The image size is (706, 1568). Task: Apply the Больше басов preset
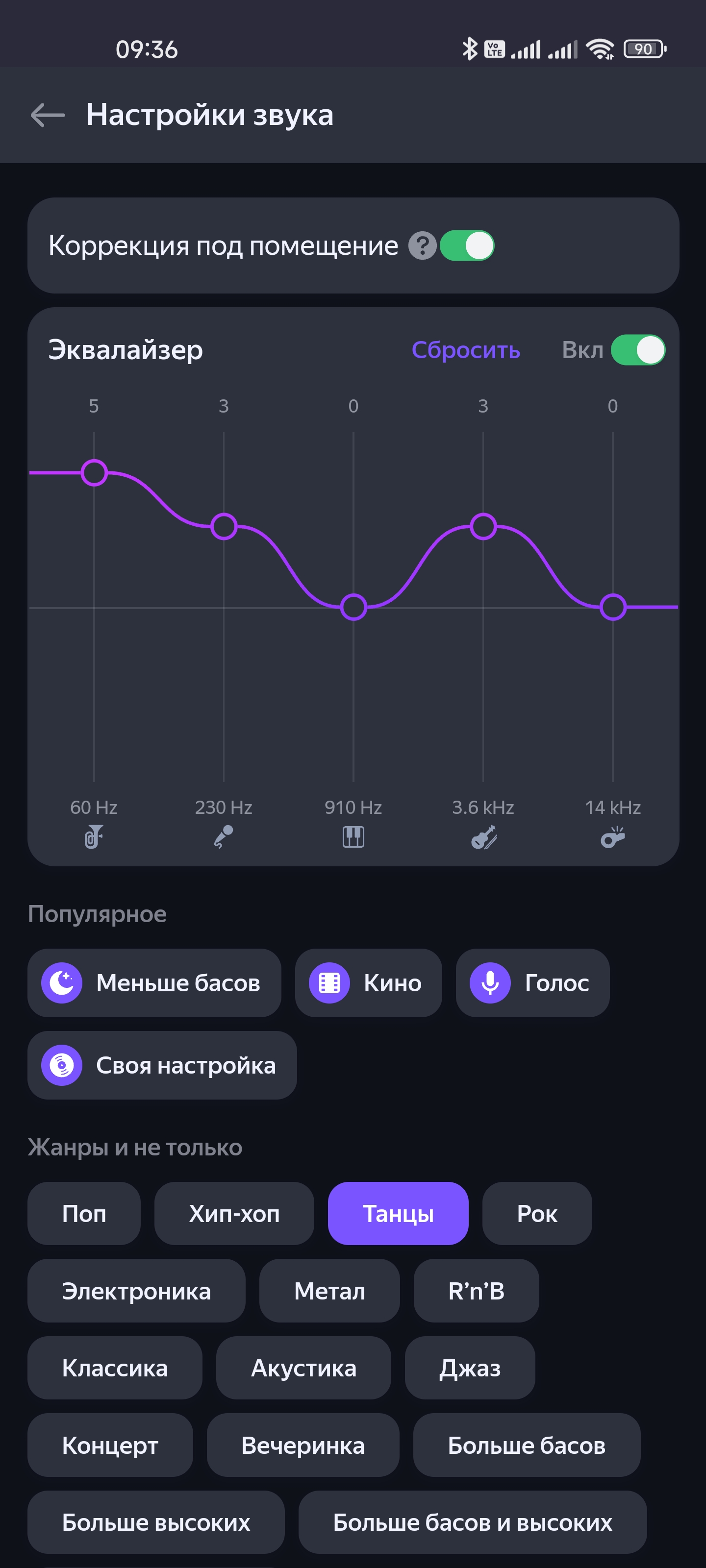526,1445
